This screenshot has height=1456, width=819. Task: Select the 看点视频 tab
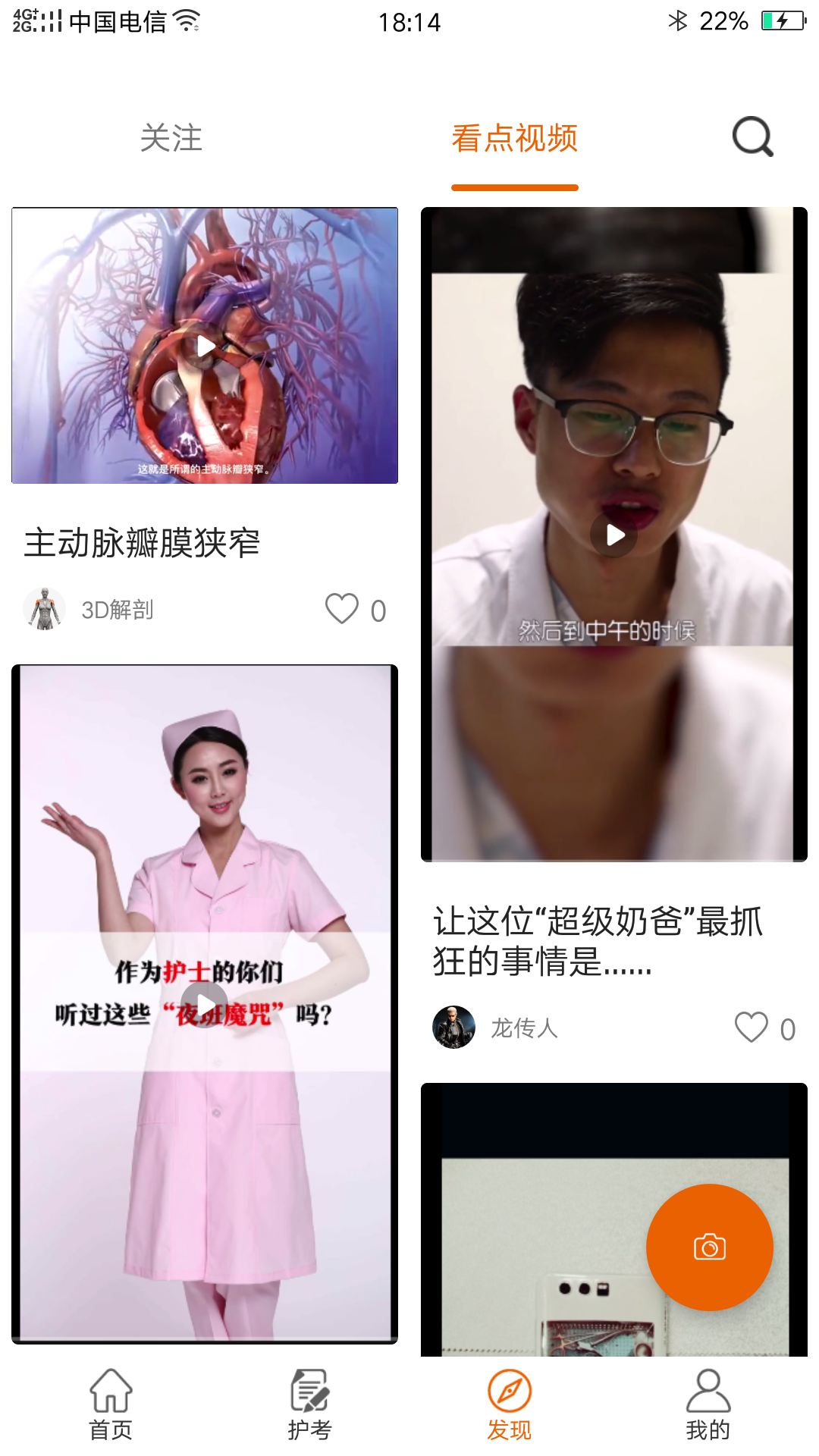click(514, 139)
